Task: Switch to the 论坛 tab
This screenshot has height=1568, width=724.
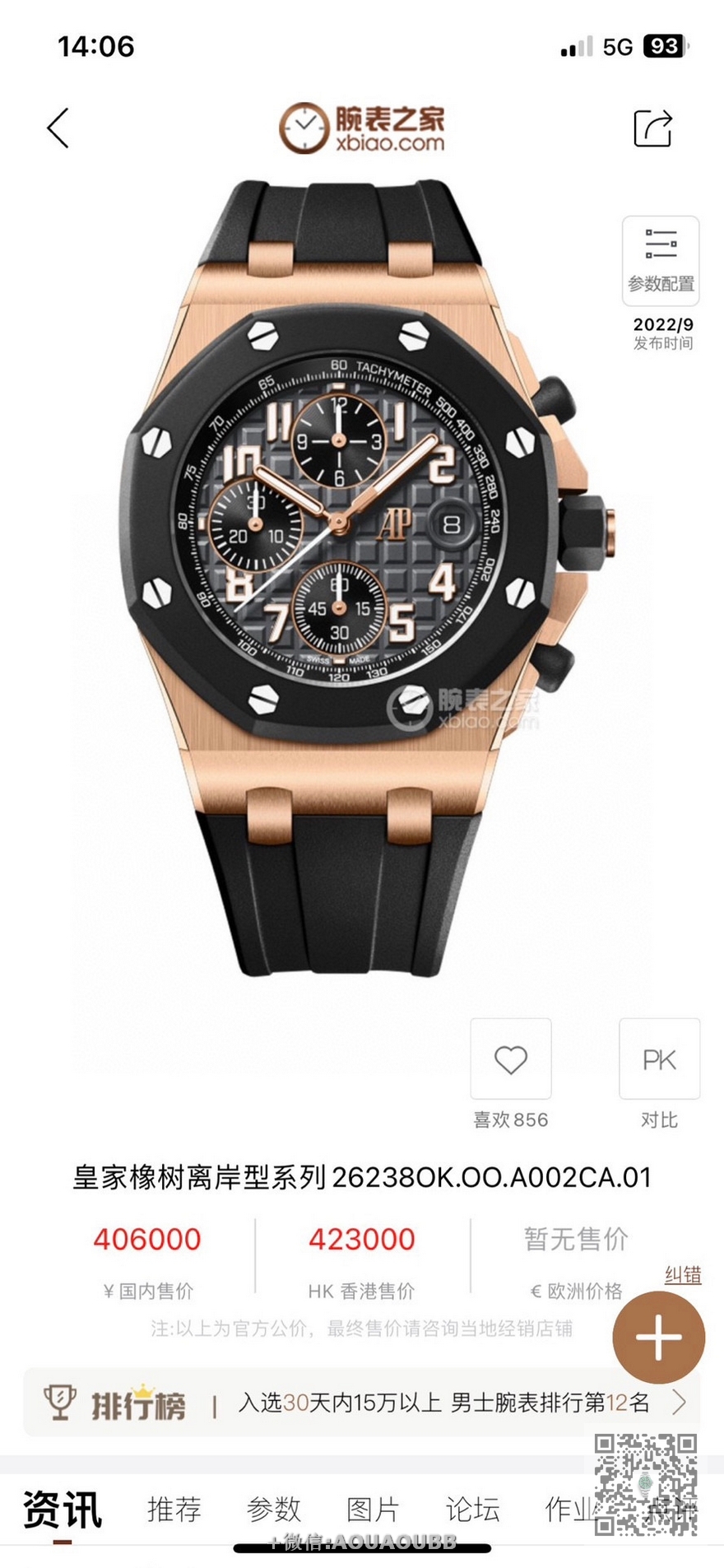Action: 472,1509
